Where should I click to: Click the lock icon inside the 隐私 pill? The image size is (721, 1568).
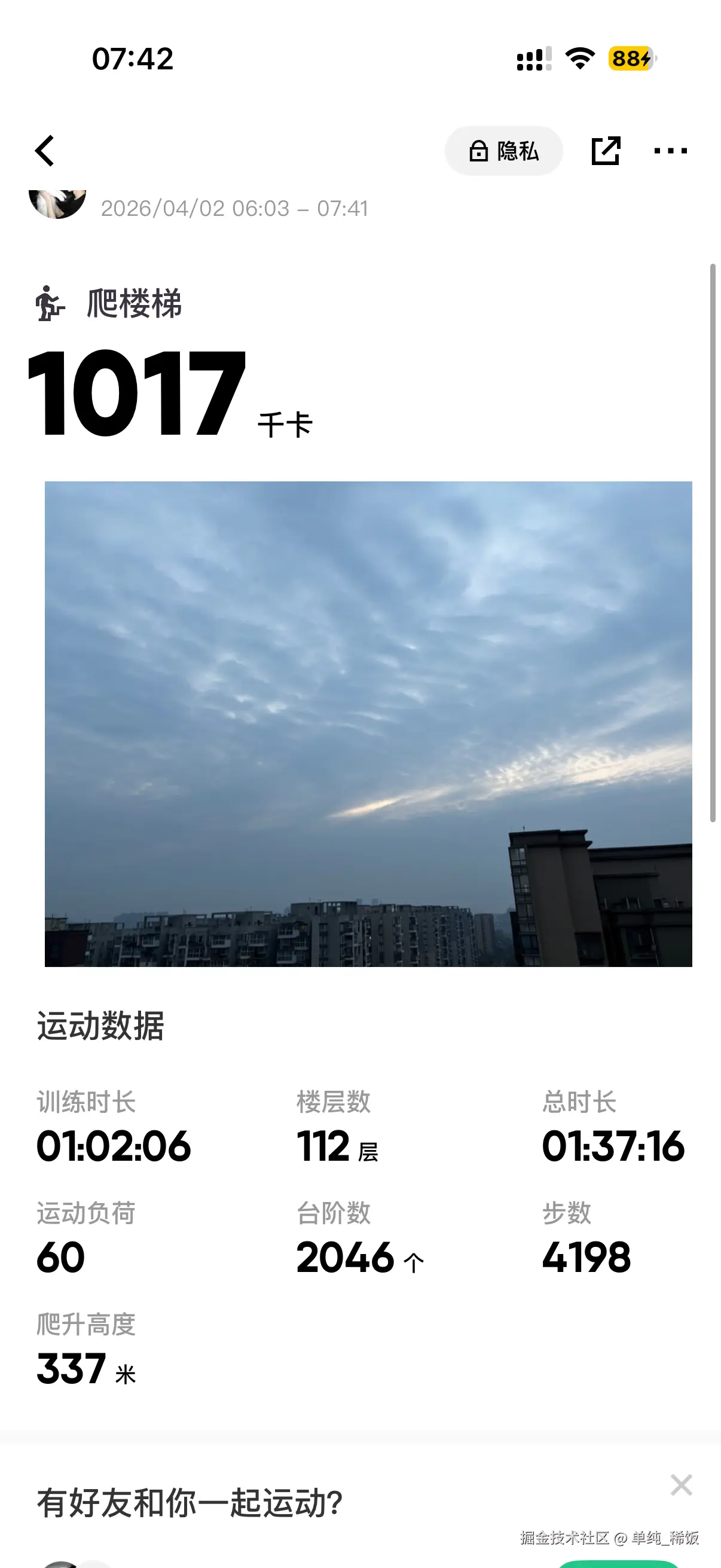[x=478, y=150]
